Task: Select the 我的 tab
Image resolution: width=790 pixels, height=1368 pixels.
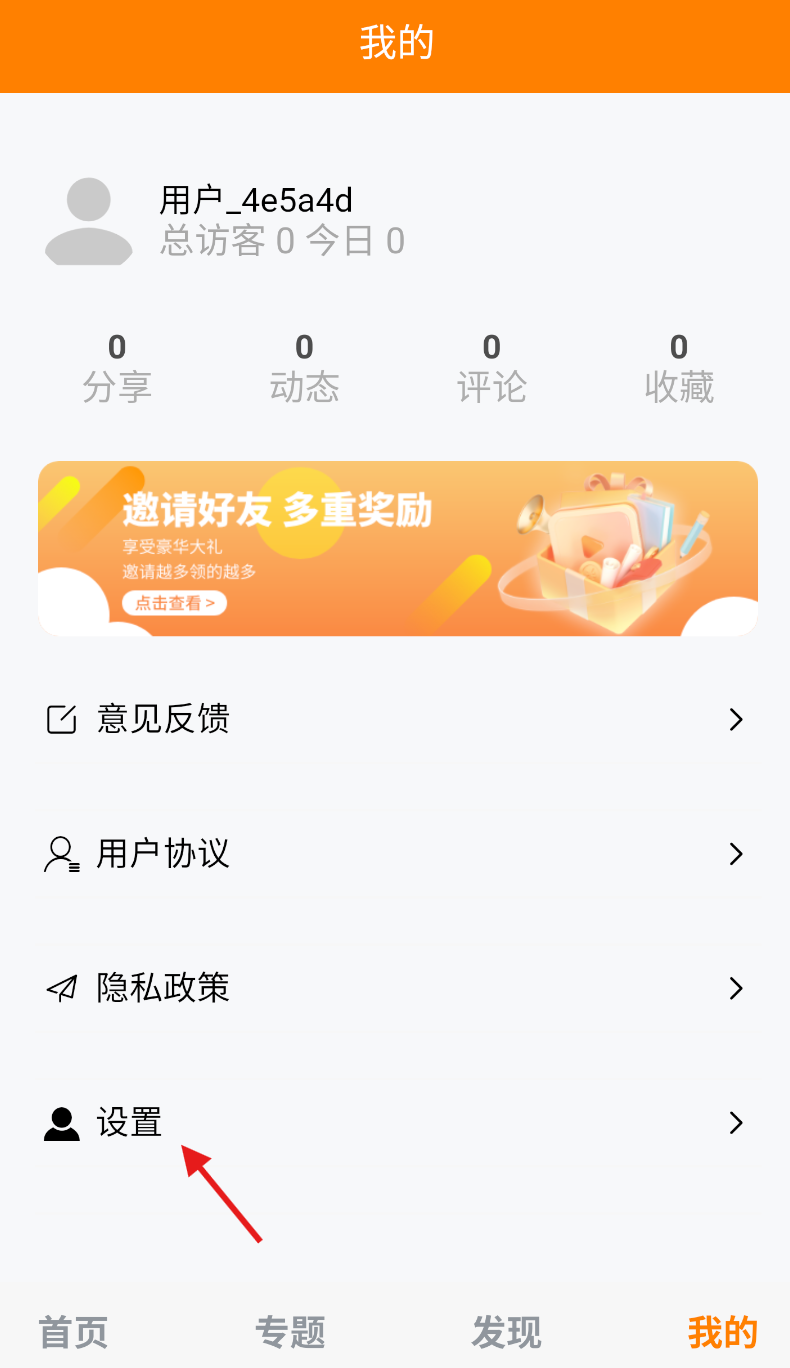Action: point(722,1332)
